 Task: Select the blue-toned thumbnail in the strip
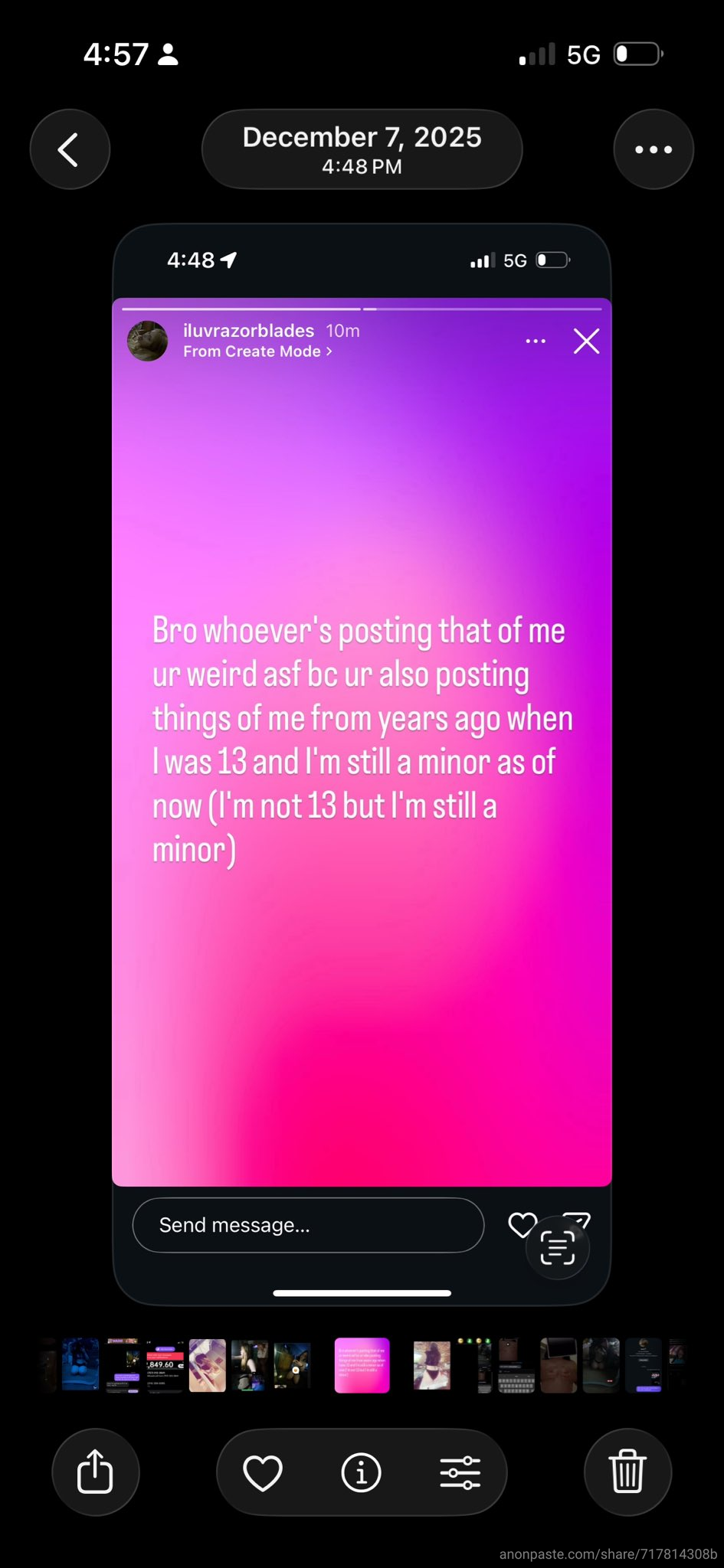80,1364
